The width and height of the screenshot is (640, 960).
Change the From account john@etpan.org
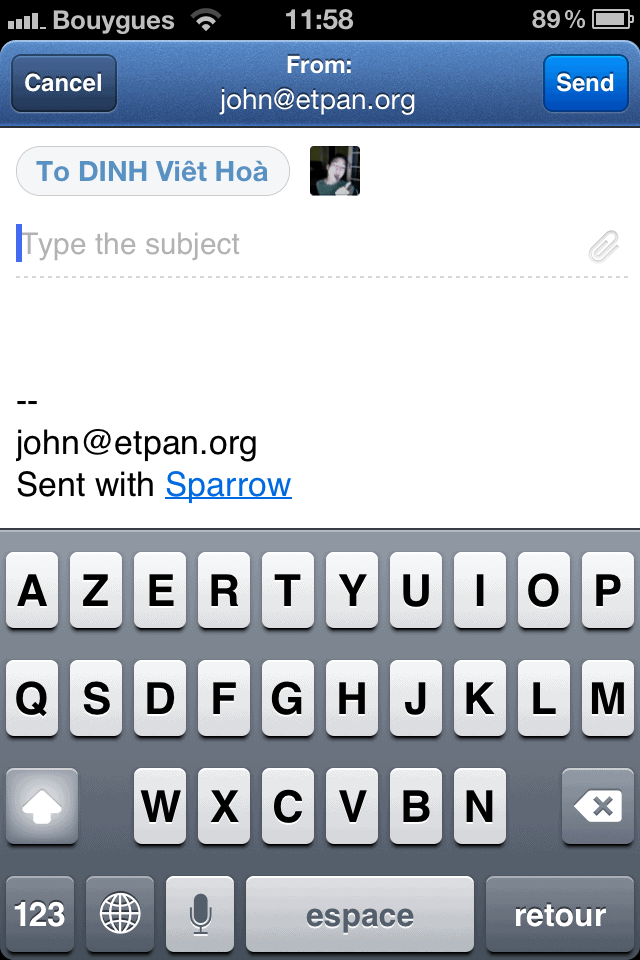click(x=318, y=85)
